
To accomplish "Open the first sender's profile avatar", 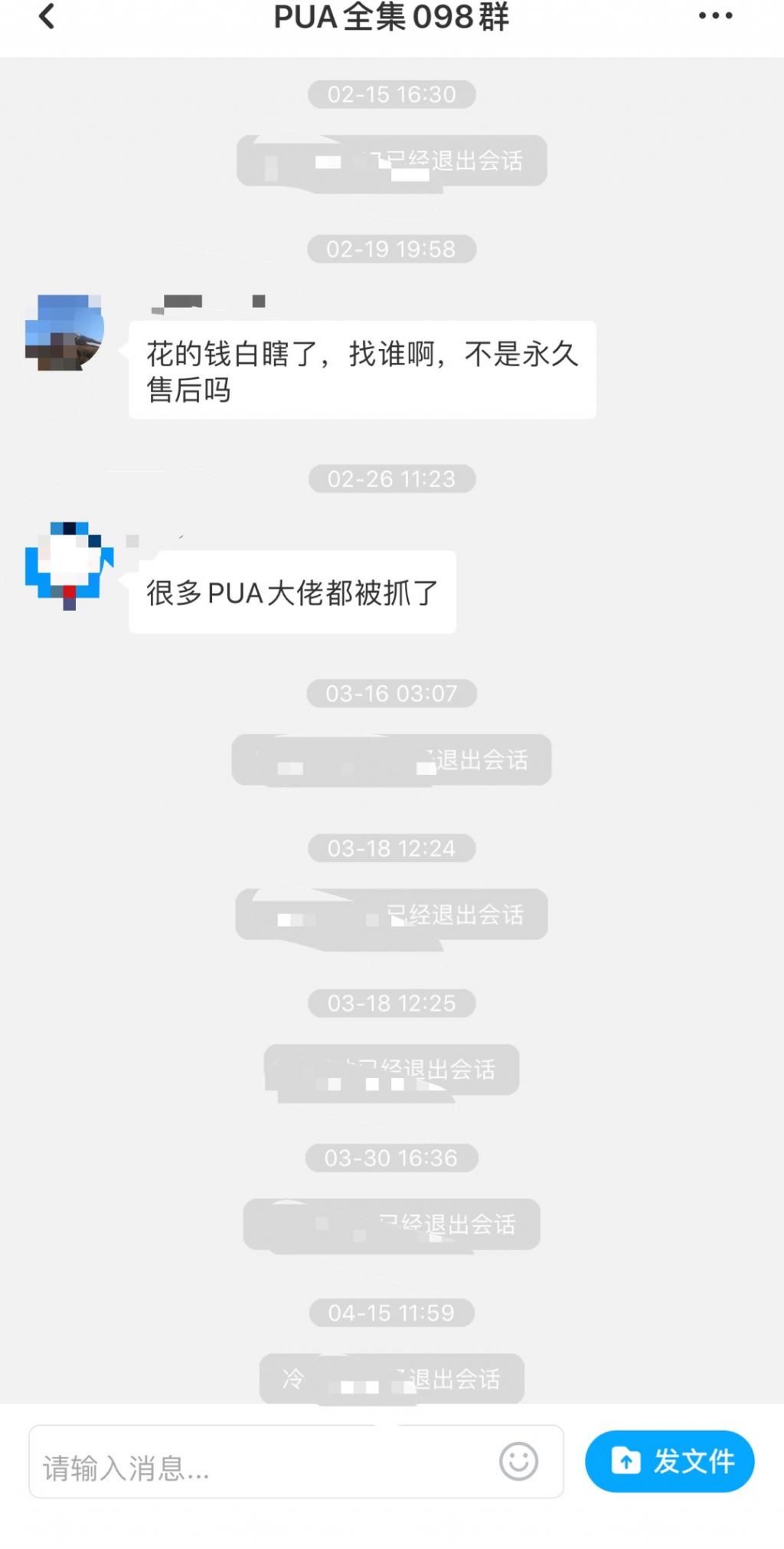I will [65, 331].
